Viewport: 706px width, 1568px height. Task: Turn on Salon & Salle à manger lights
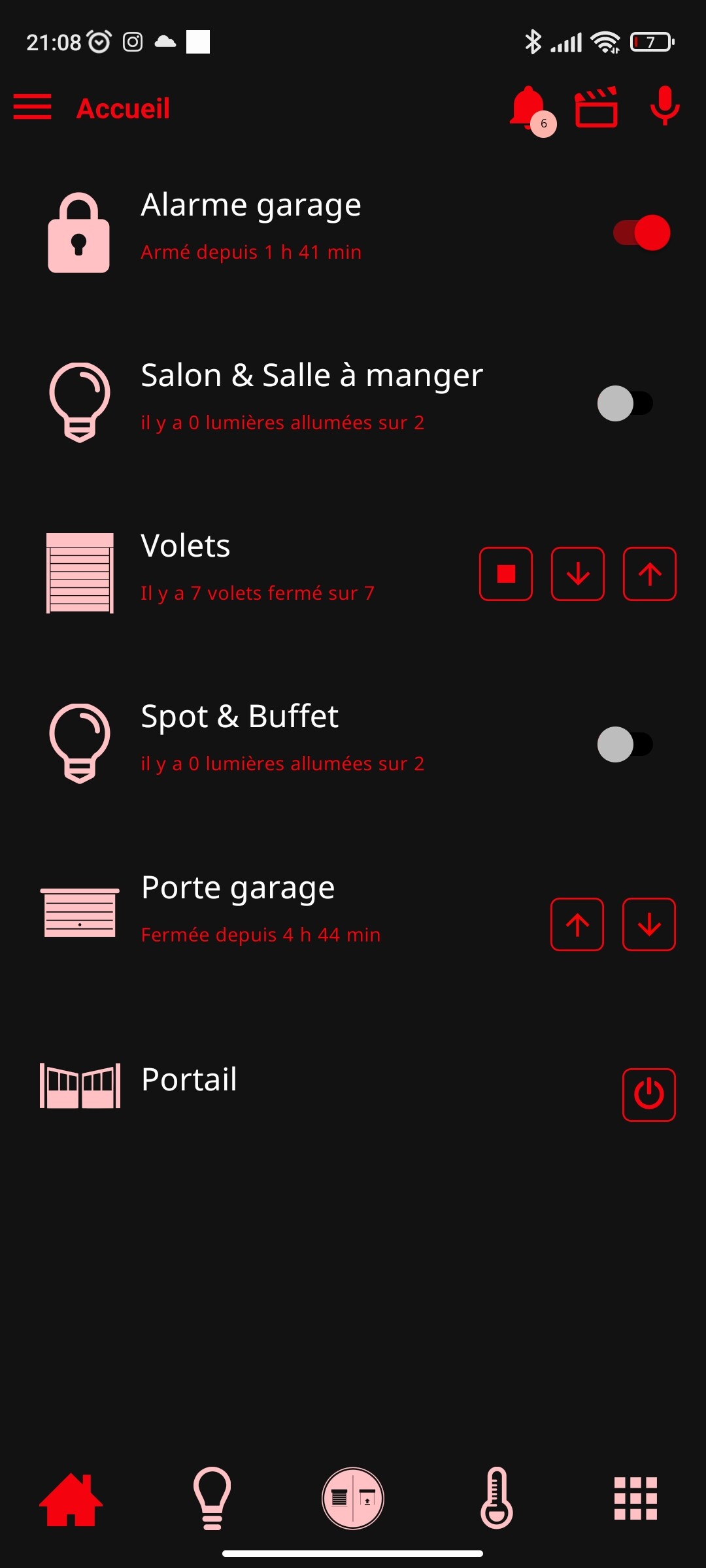coord(625,403)
